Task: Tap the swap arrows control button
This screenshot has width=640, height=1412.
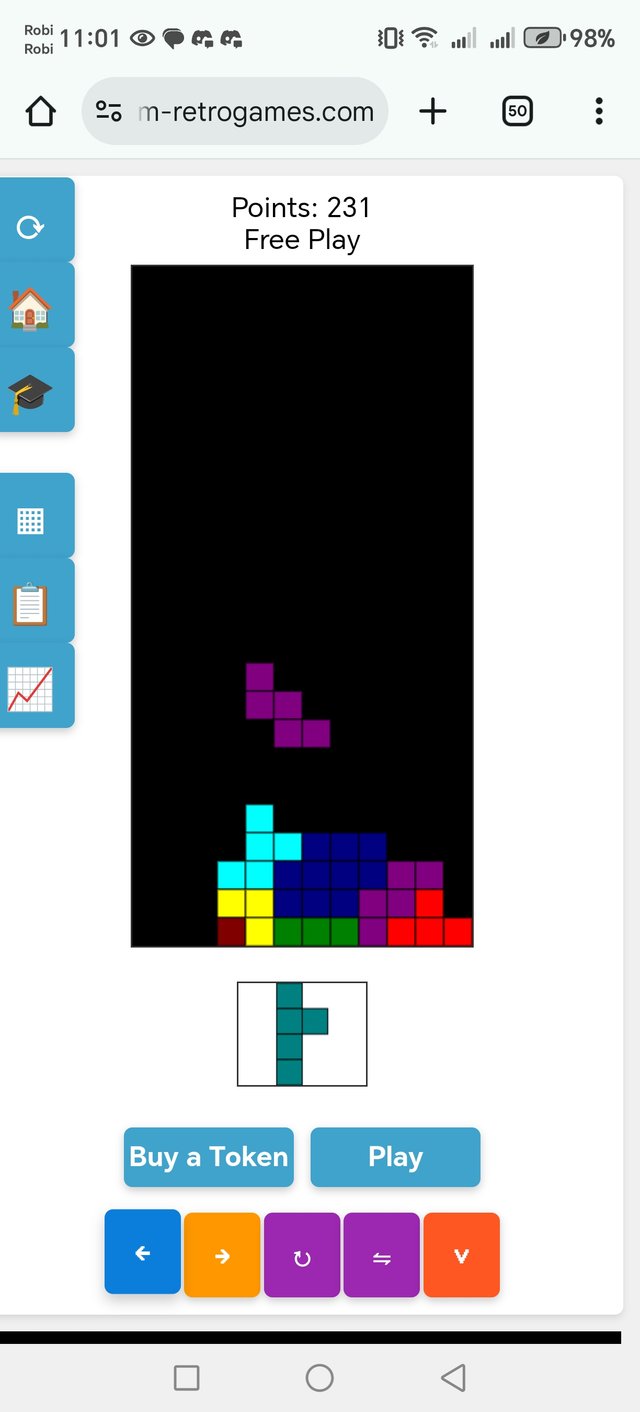Action: [381, 1256]
